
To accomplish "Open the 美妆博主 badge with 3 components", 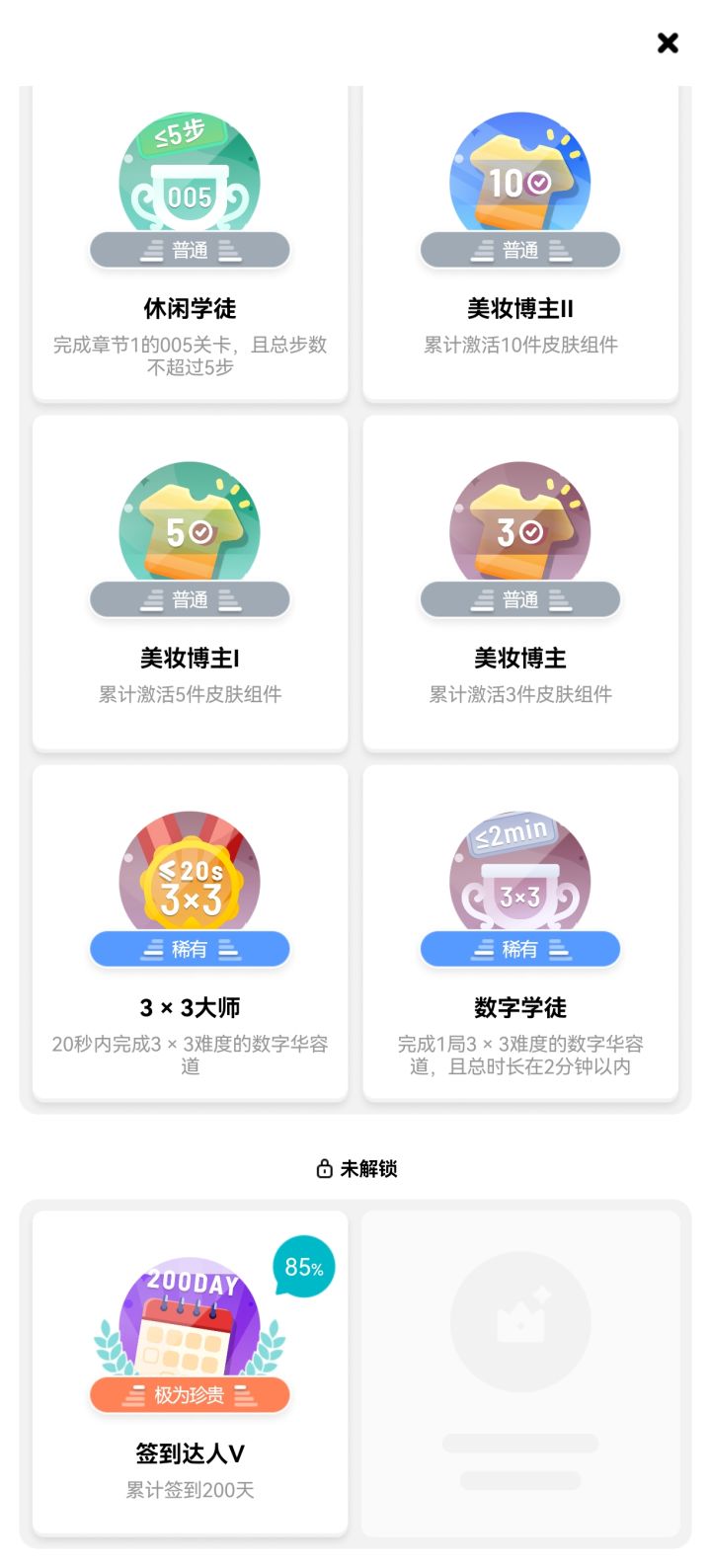I will 520,585.
